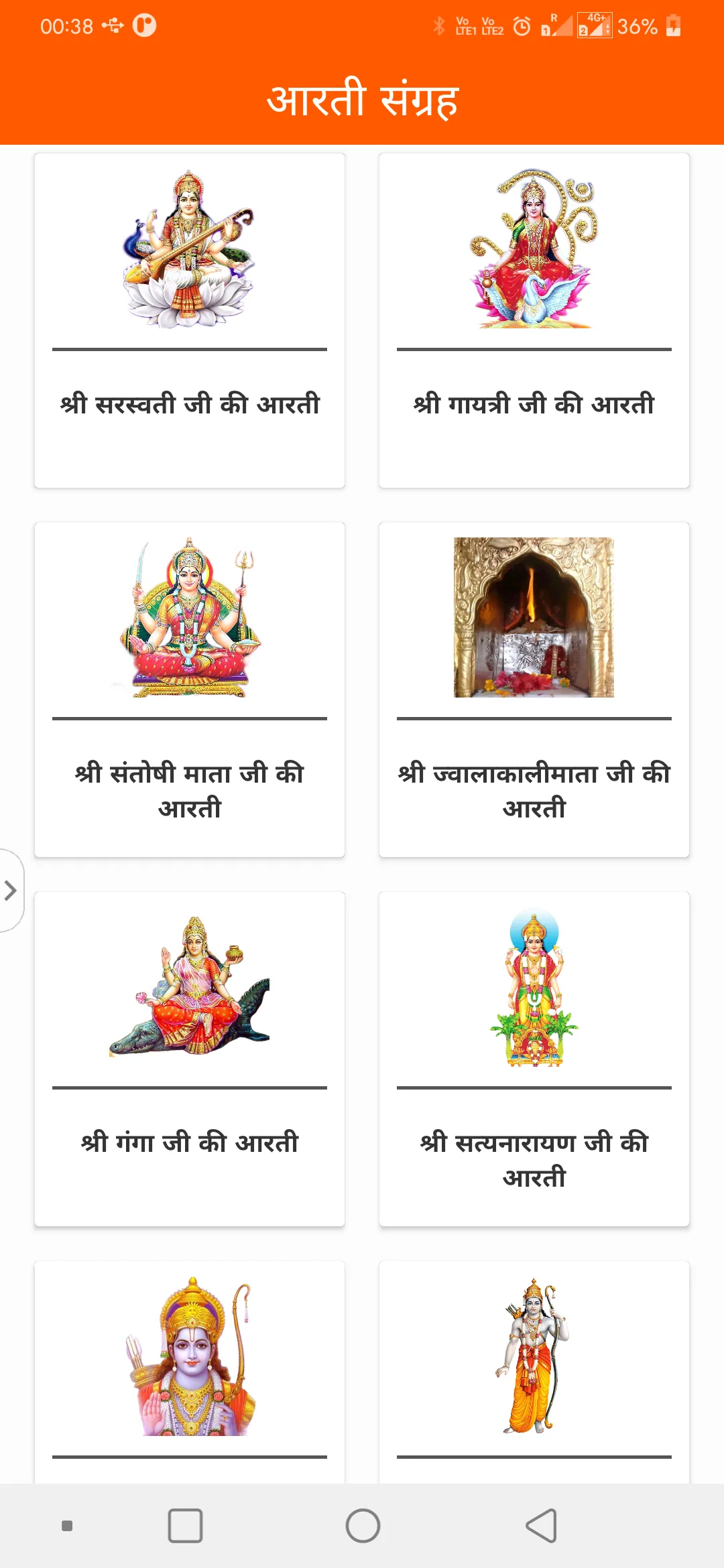Screen dimensions: 724x1568
Task: Open श्री सरस्वती जी की आरती card
Action: tap(190, 320)
